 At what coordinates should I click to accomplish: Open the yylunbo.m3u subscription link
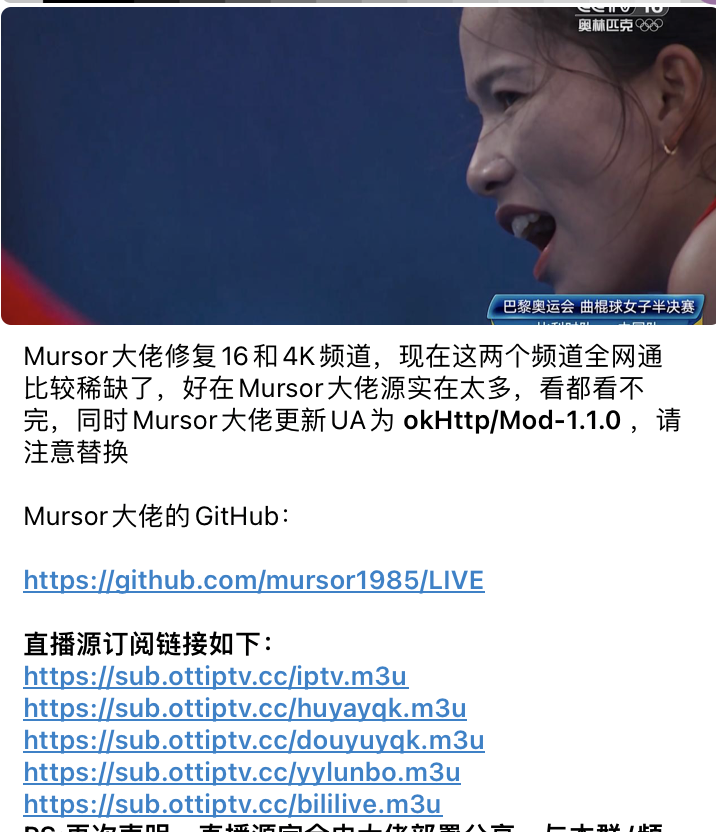pos(242,773)
